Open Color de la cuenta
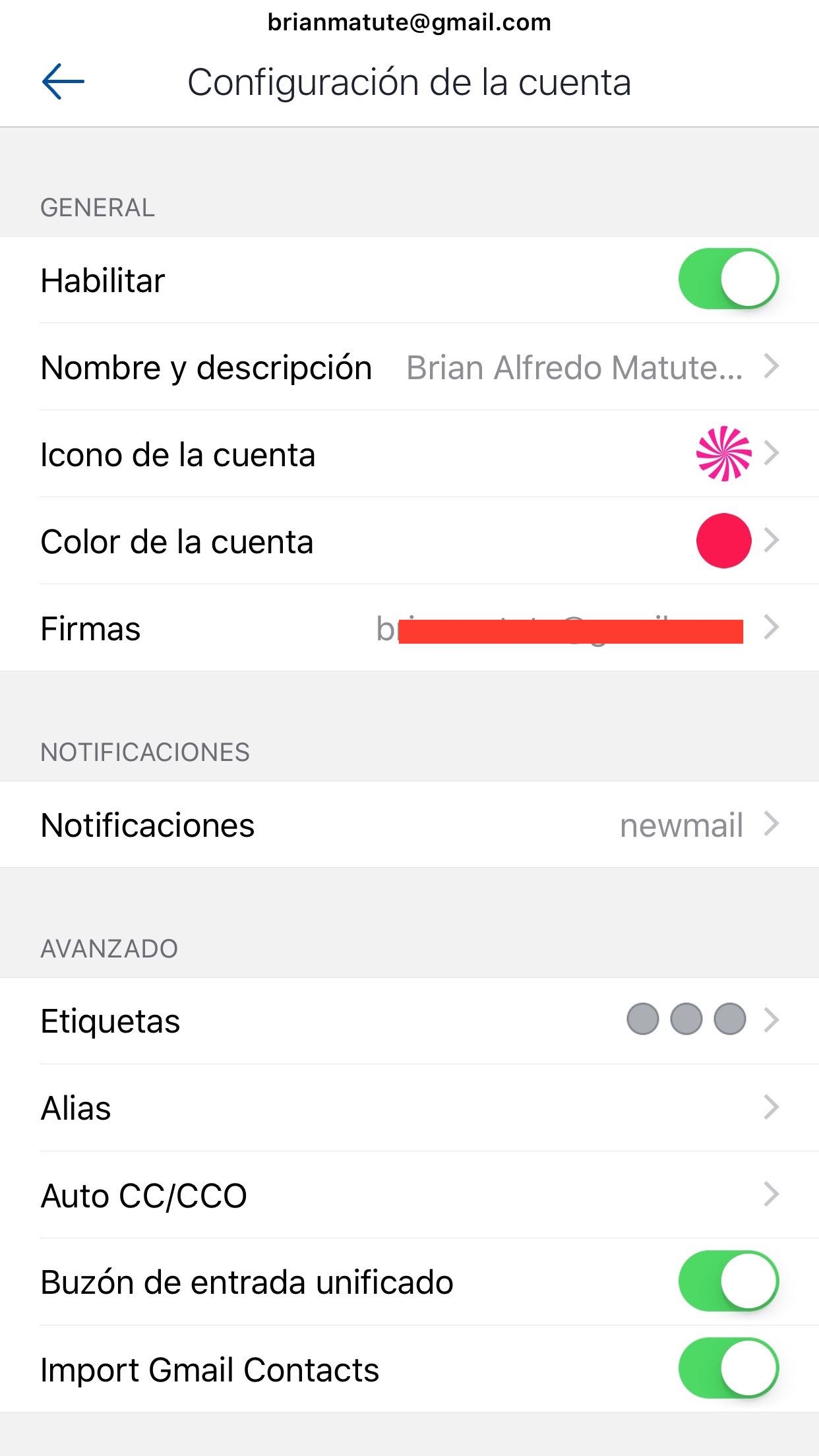Screen dimensions: 819x1456 tap(409, 541)
